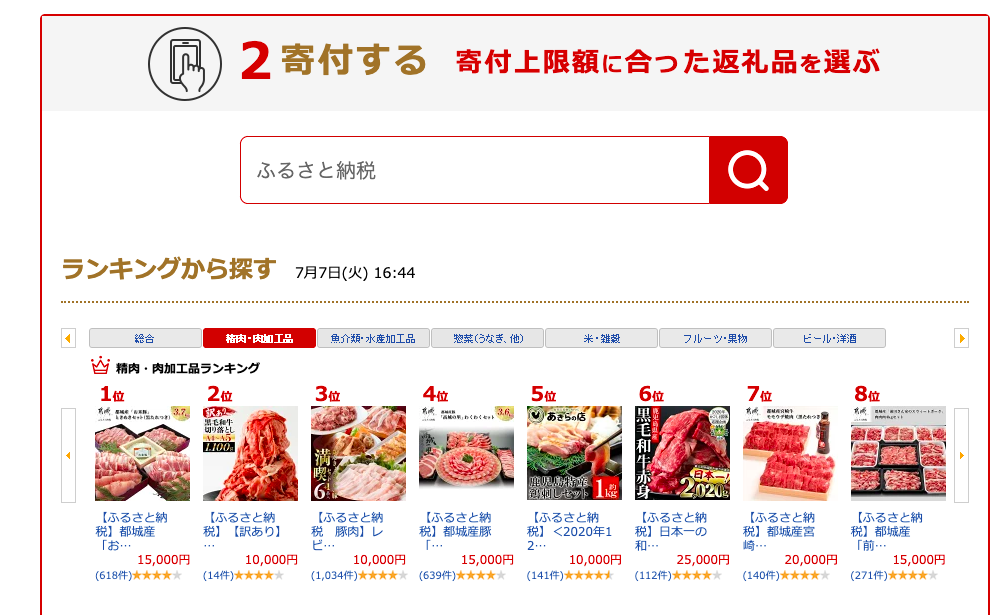Select the 精肉・肉加工品 tab

259,338
